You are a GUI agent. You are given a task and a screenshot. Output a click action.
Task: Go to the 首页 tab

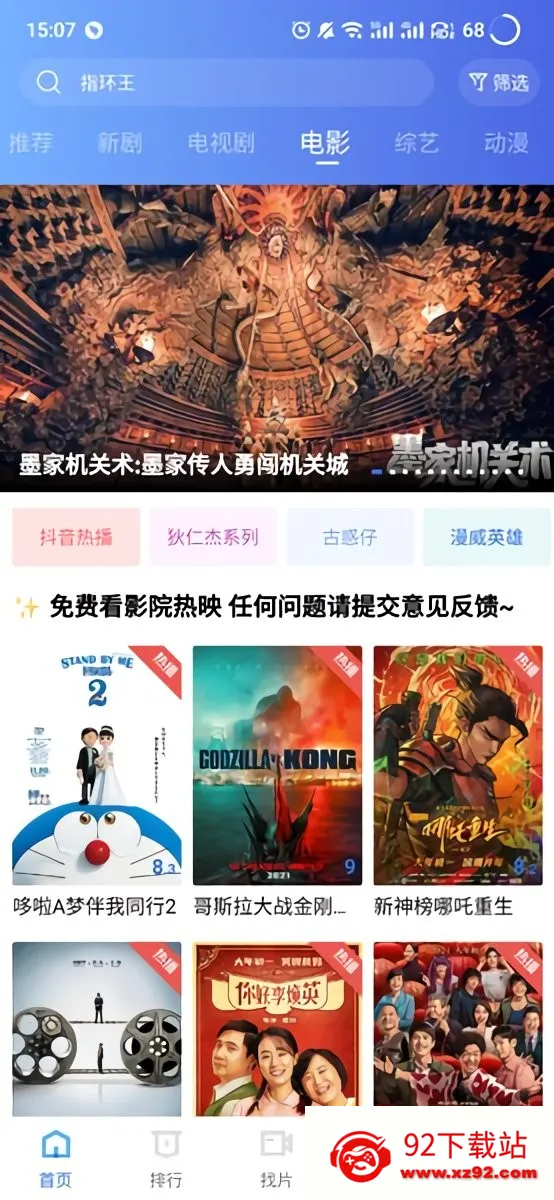pyautogui.click(x=56, y=1158)
